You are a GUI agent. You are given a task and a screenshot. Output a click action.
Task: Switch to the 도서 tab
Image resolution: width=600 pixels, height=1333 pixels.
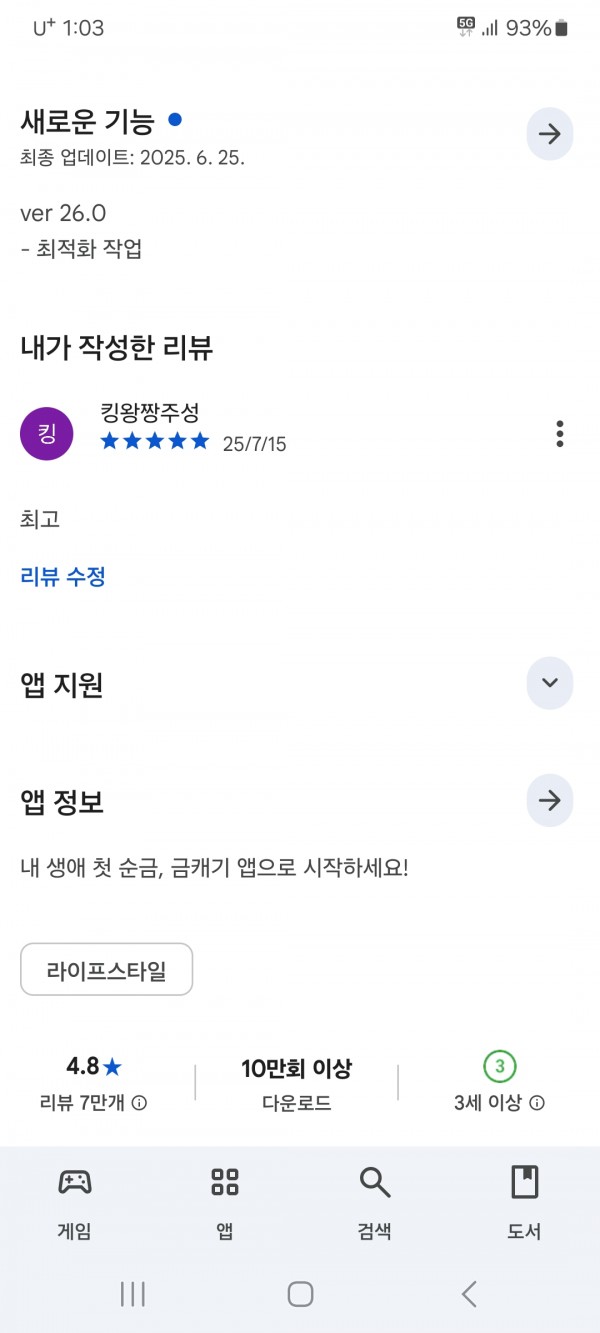coord(524,1201)
